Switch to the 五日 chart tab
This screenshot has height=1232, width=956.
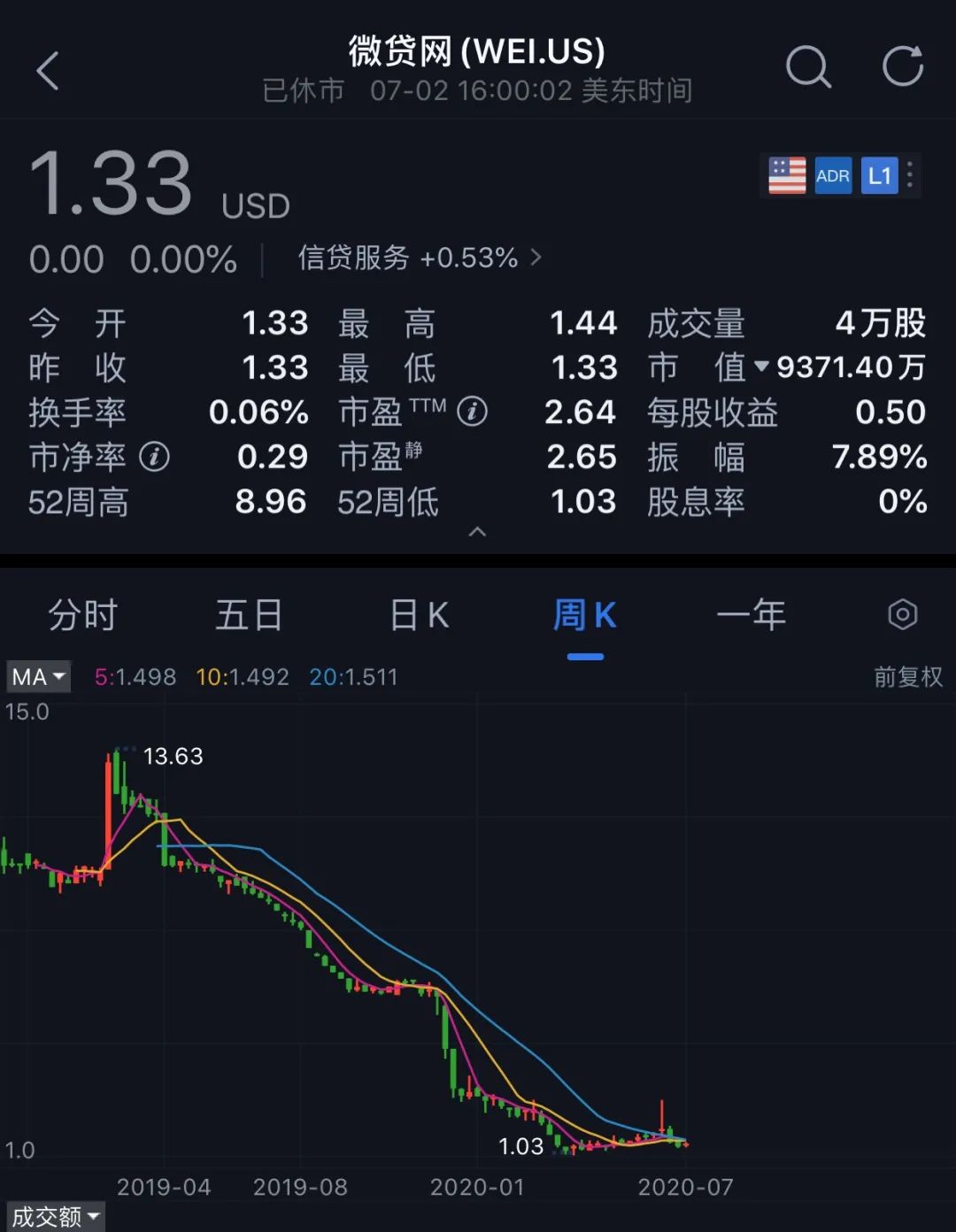[249, 615]
